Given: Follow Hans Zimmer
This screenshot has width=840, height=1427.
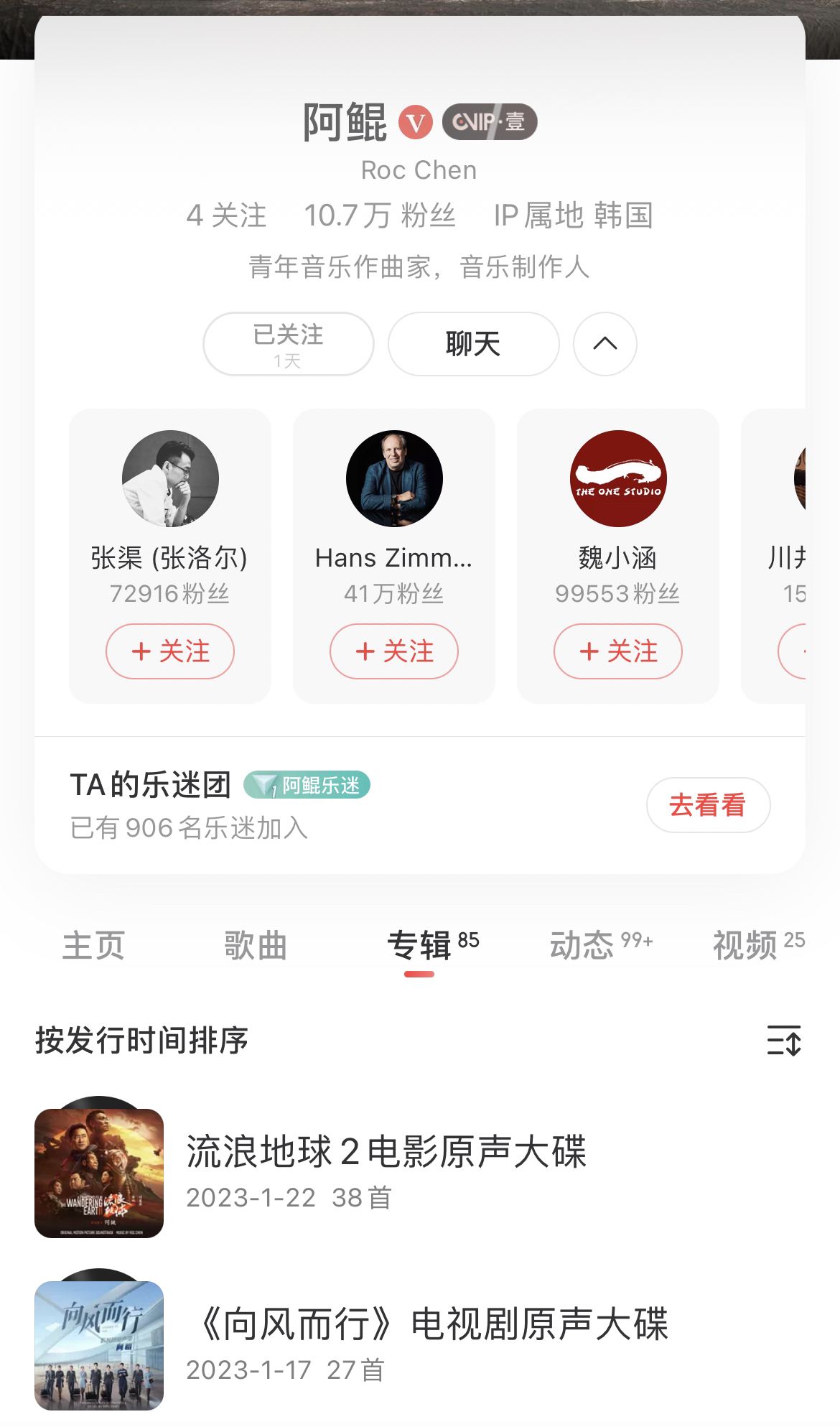Looking at the screenshot, I should click(394, 651).
